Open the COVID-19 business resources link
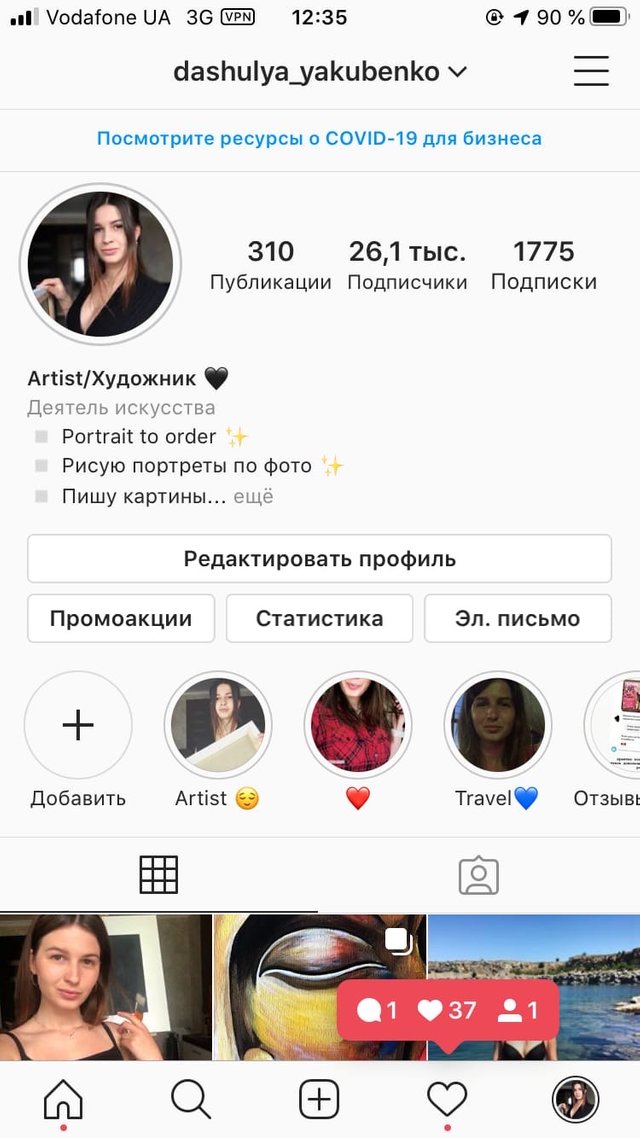 coord(319,139)
